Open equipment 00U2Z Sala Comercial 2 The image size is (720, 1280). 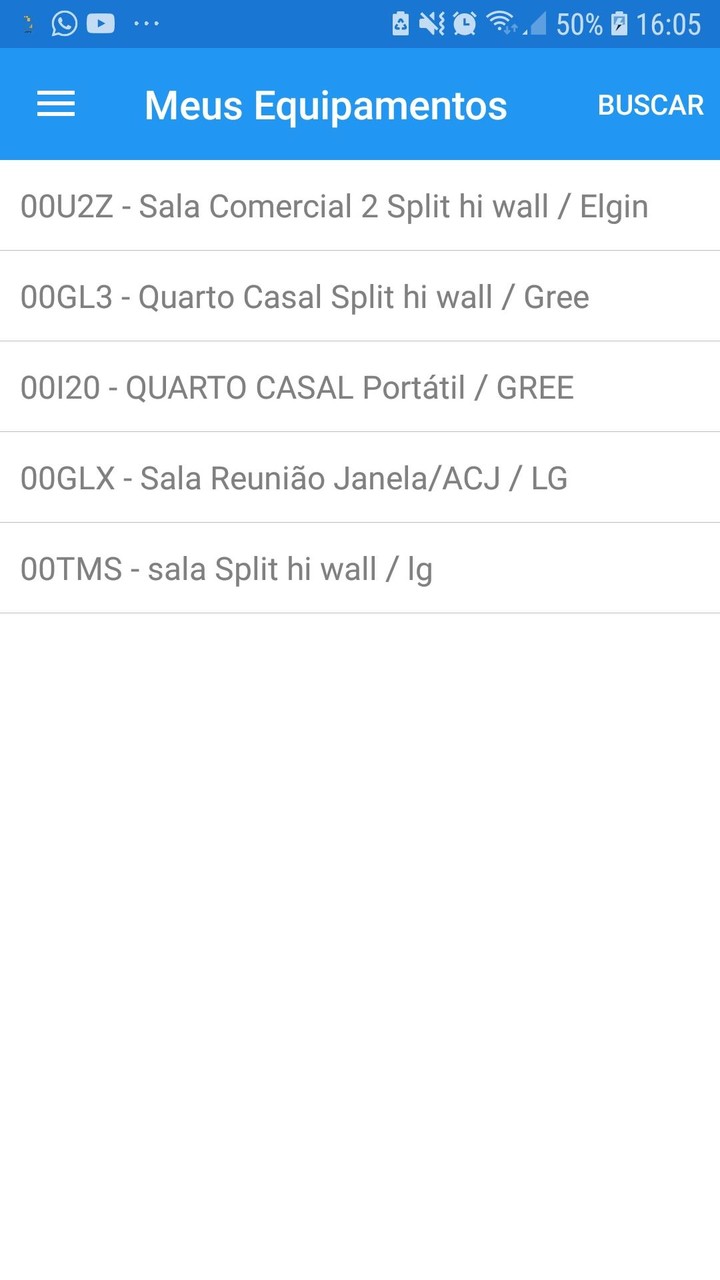click(x=334, y=206)
